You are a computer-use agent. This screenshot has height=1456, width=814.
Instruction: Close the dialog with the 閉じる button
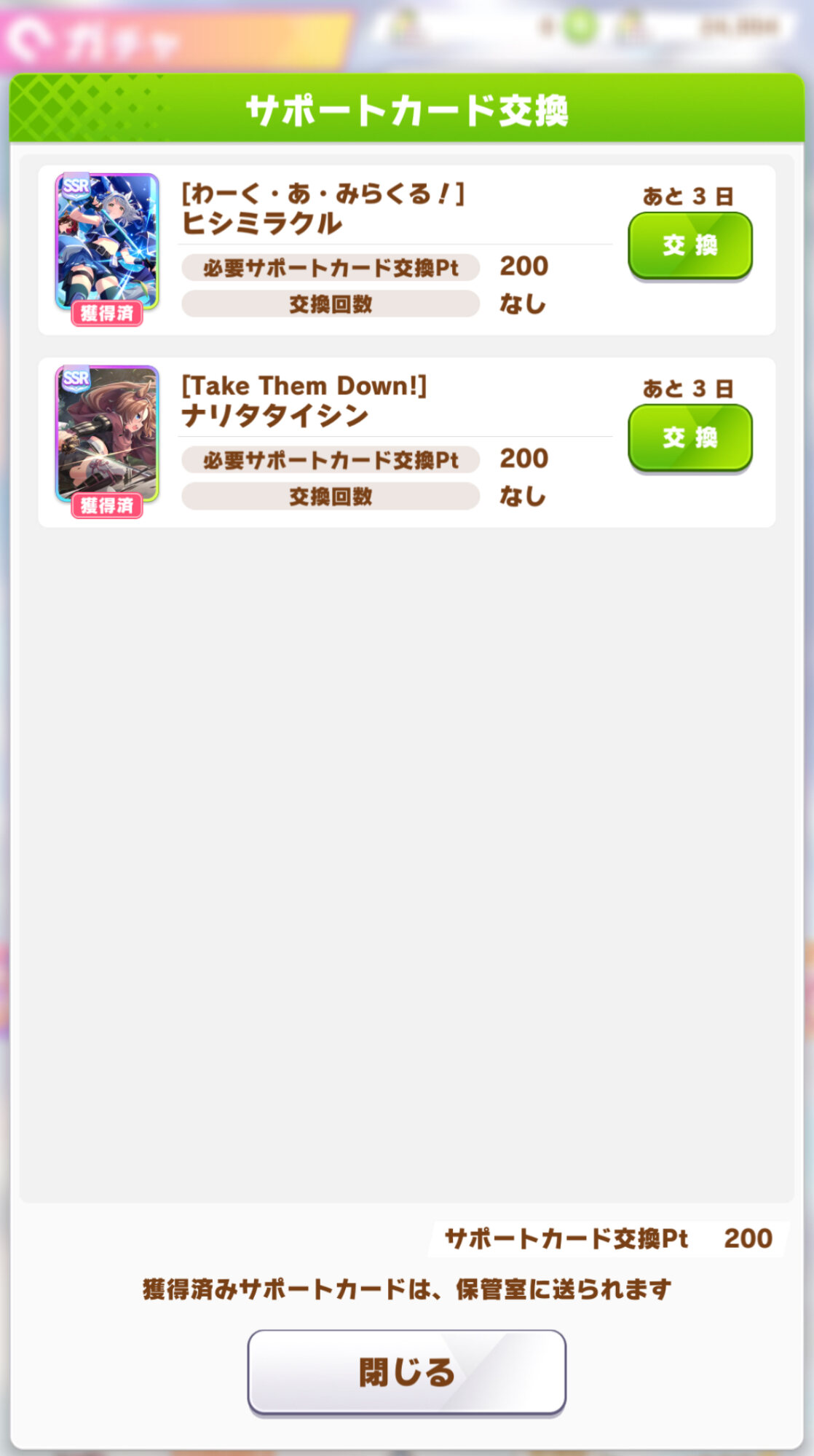pos(406,1372)
